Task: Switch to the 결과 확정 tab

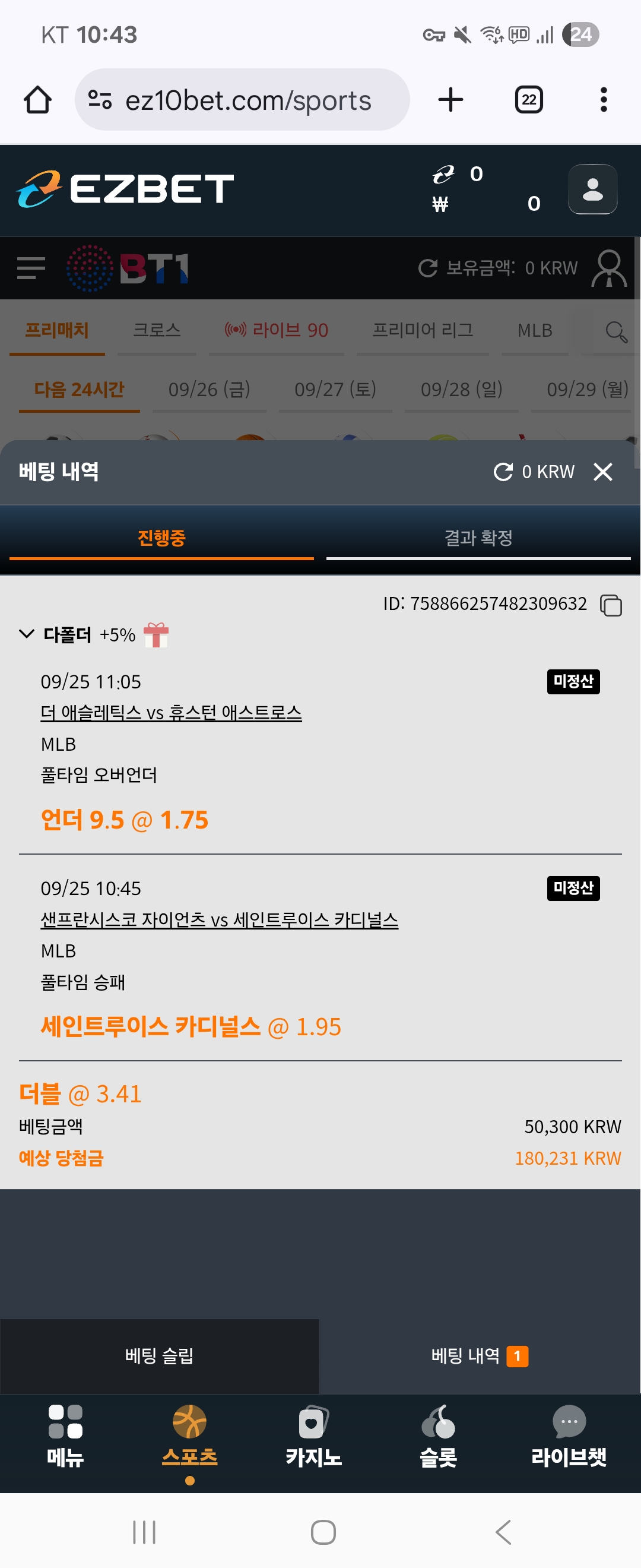Action: (x=478, y=538)
